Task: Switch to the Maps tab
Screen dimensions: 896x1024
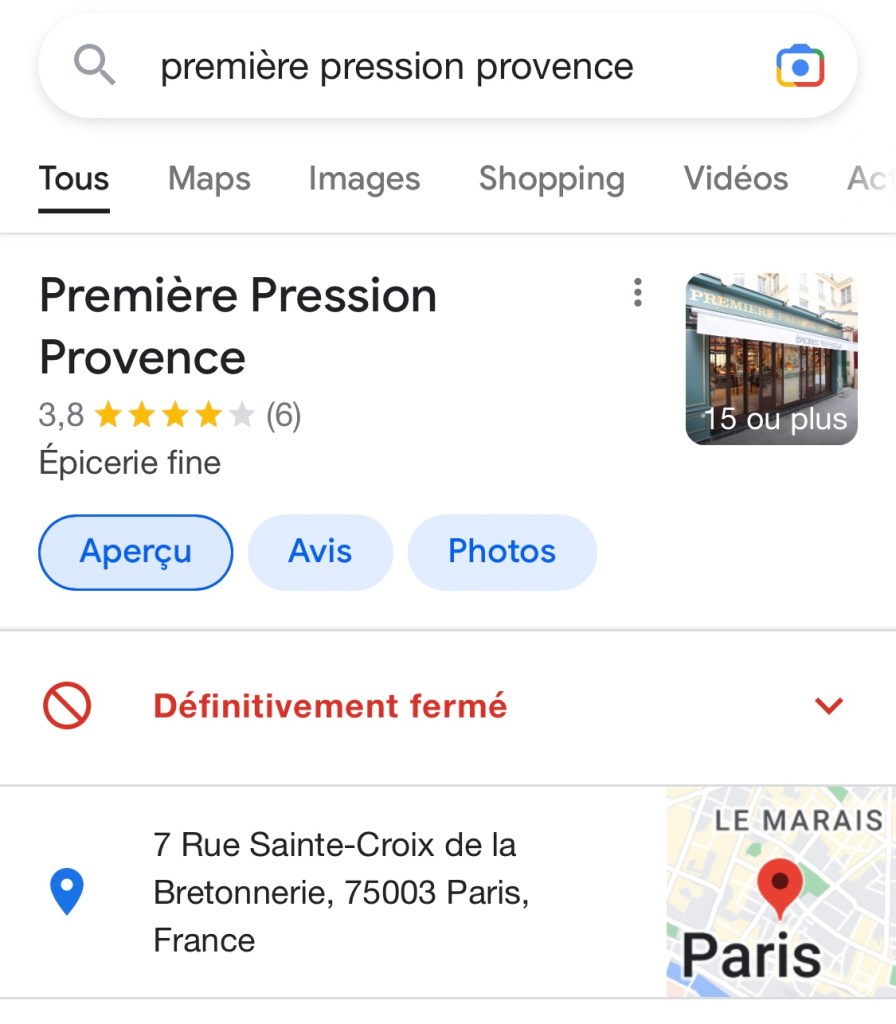Action: 209,179
